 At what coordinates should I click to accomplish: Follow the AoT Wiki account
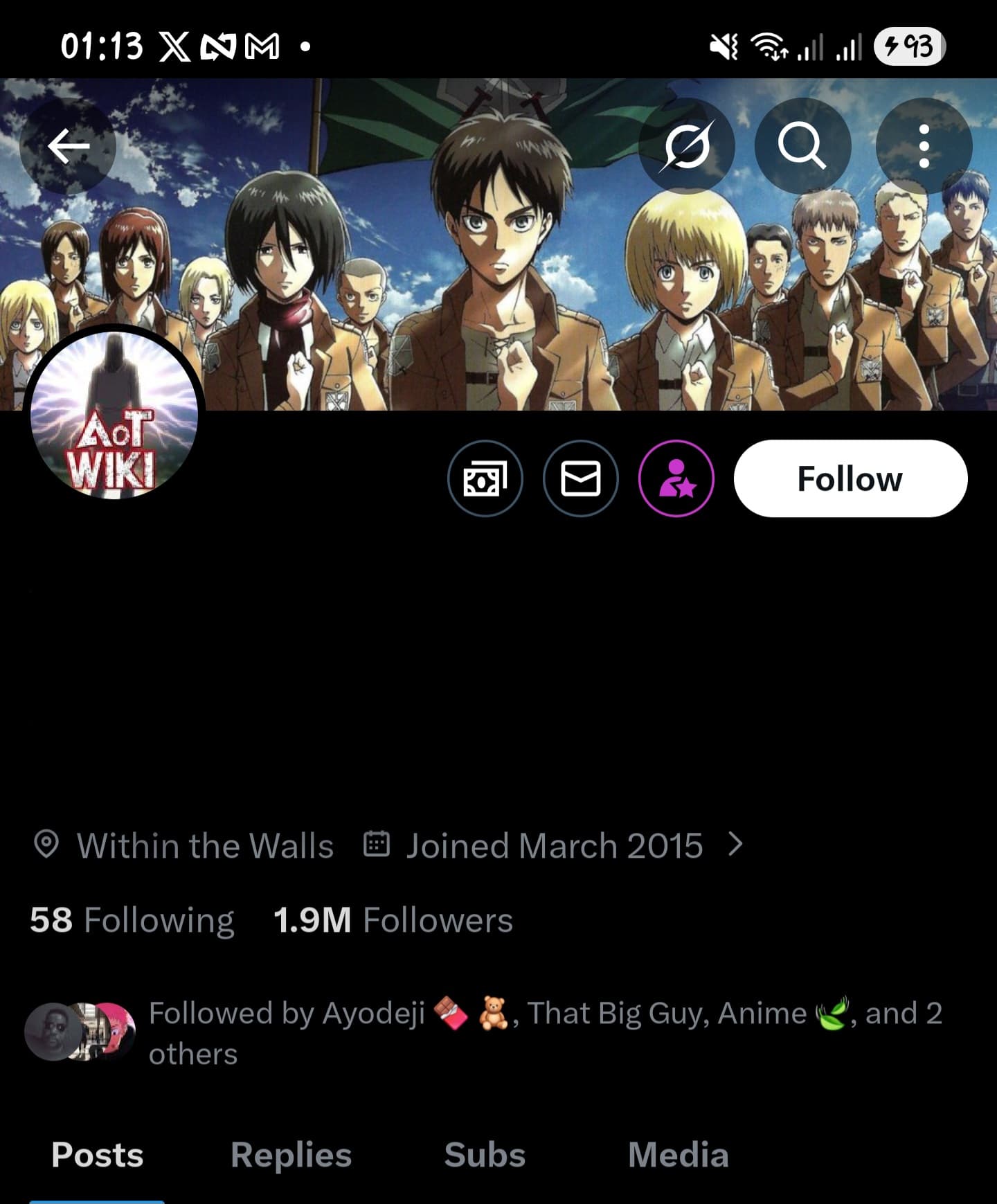(850, 478)
